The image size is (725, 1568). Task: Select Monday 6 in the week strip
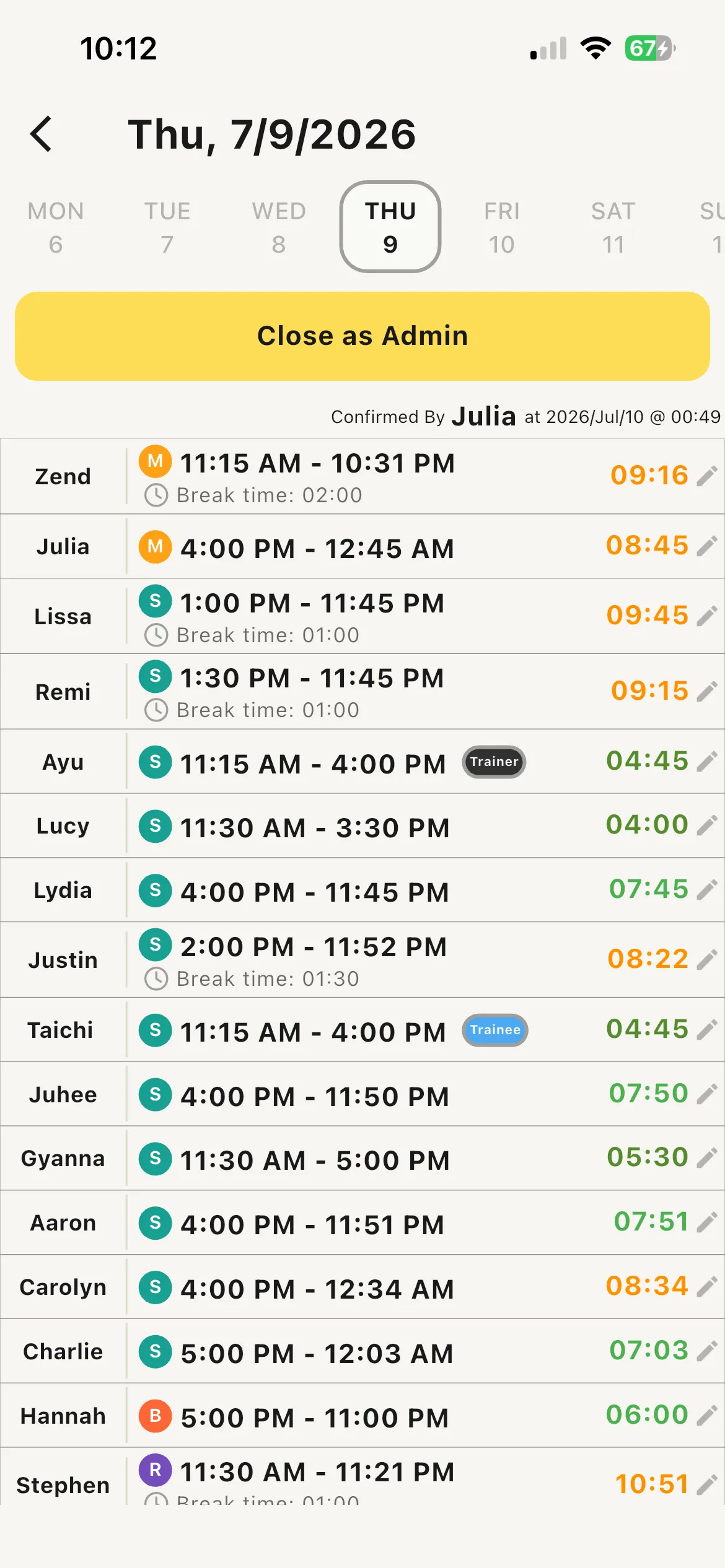coord(56,227)
